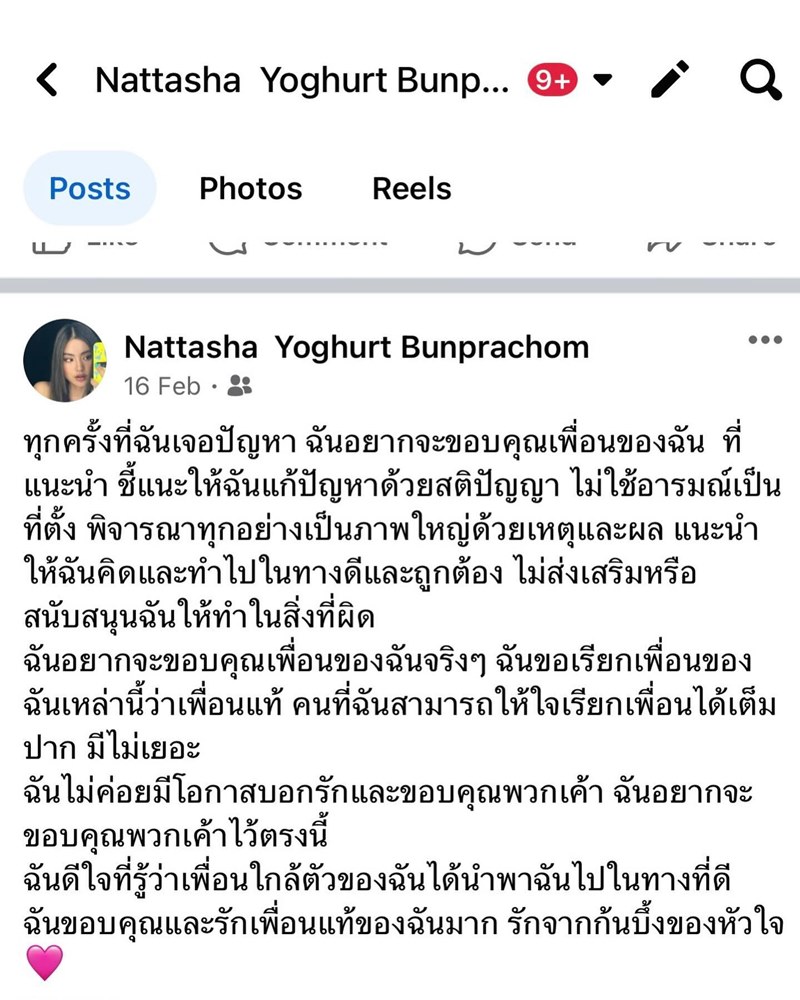Viewport: 800px width, 1000px height.
Task: Stay on the Posts tab
Action: pos(89,188)
